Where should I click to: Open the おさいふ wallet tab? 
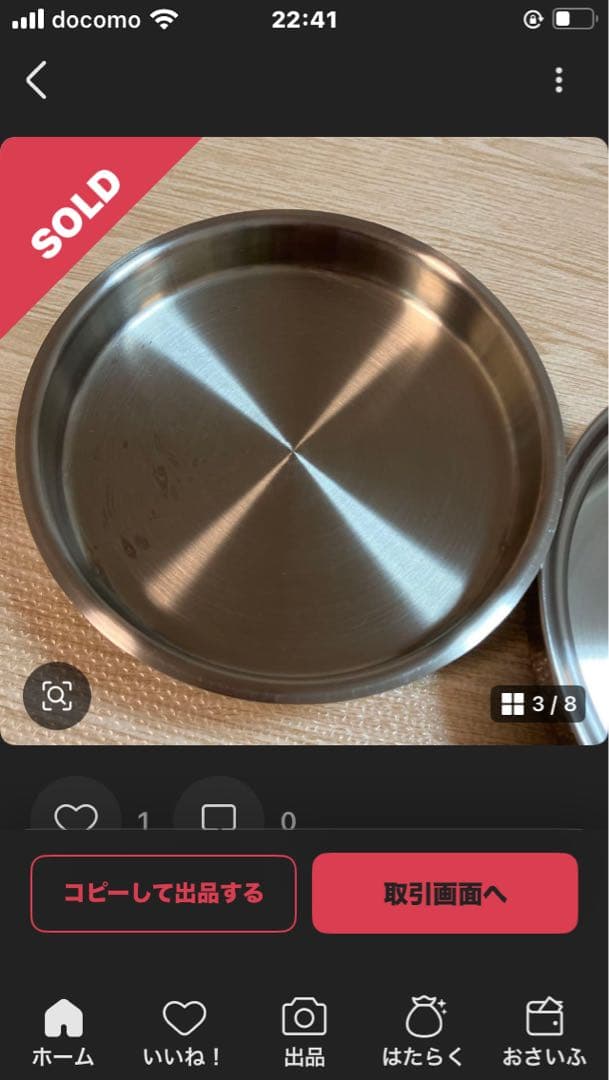tap(544, 1032)
